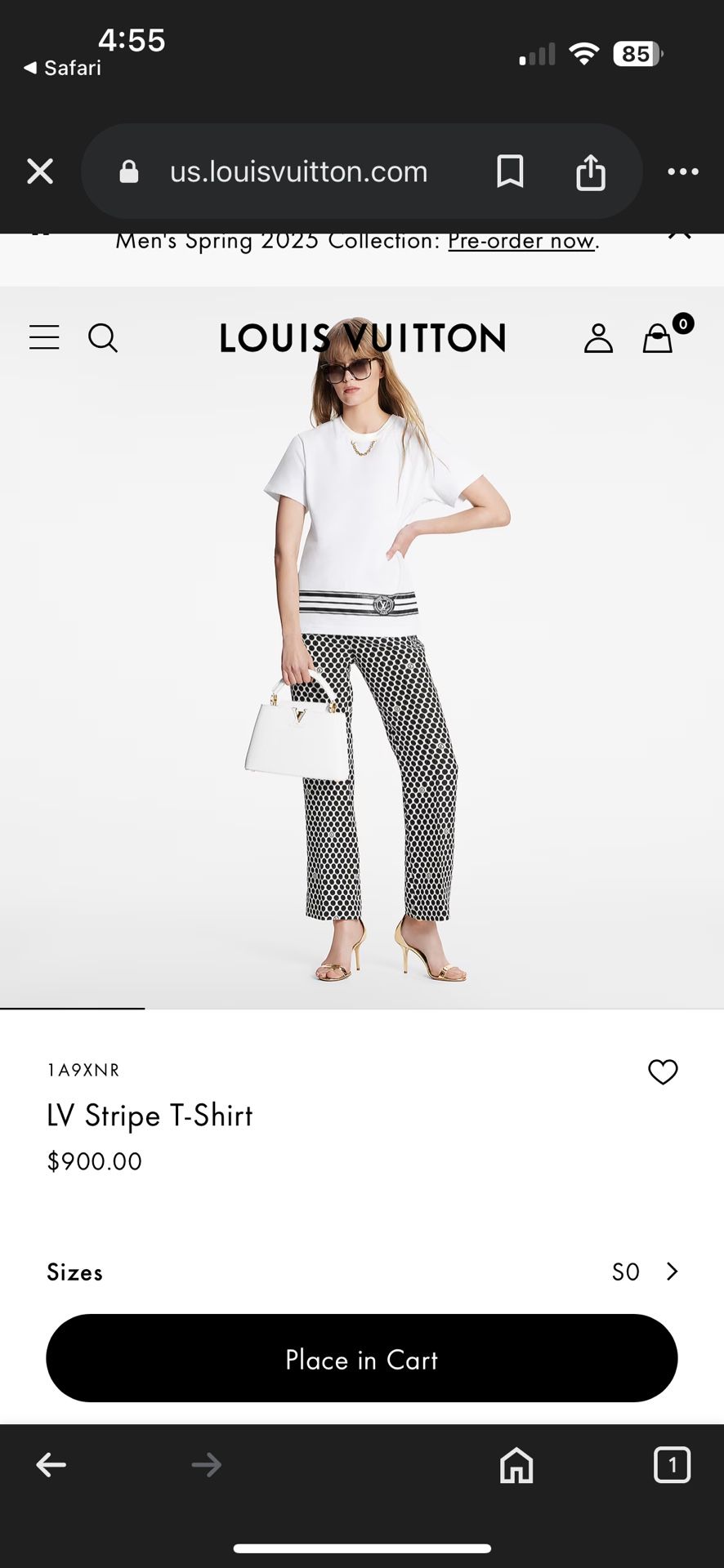View the shopping bag
This screenshot has width=724, height=1568.
tap(659, 337)
